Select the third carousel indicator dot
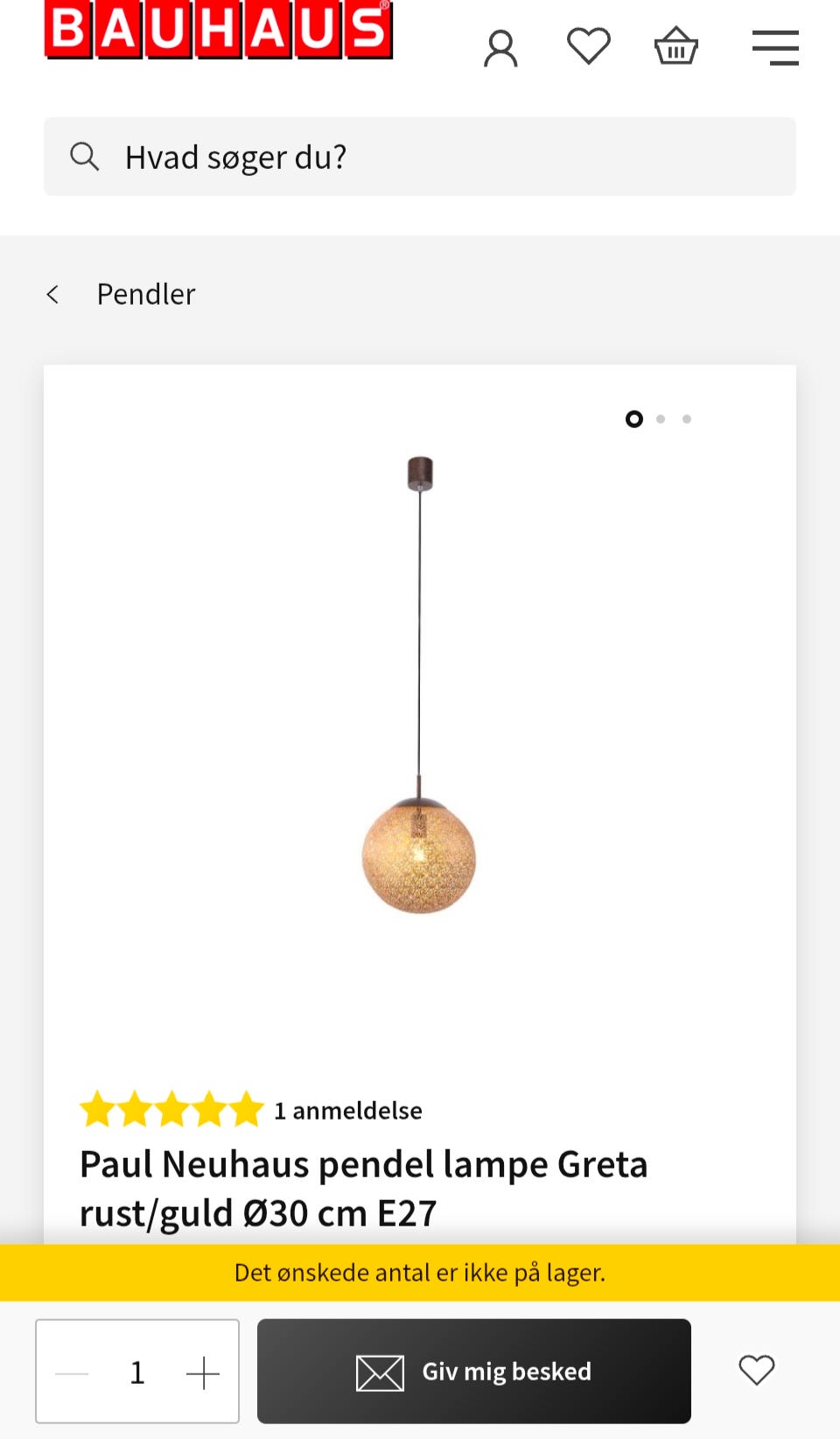The image size is (840, 1439). 686,419
